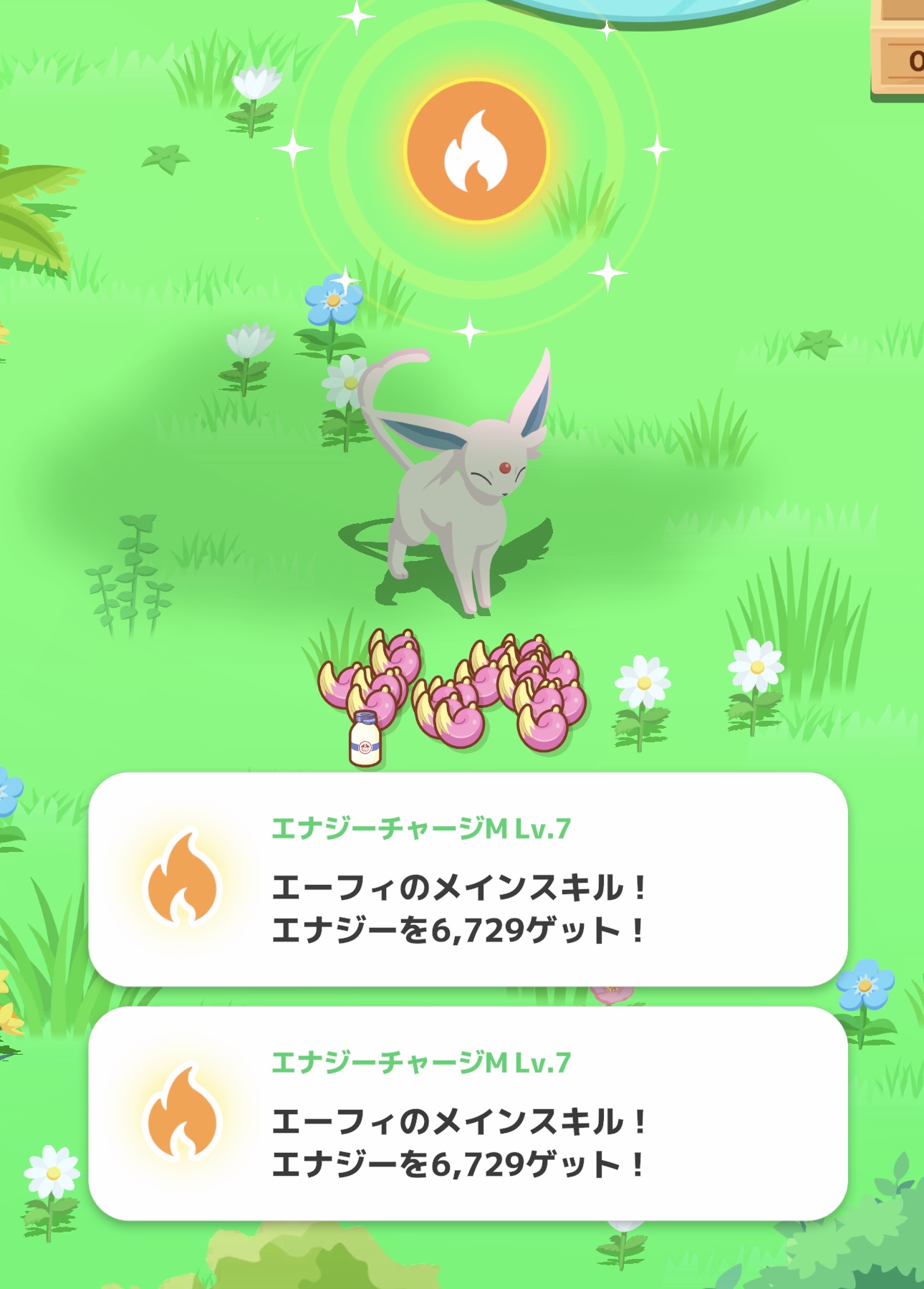This screenshot has height=1289, width=924.
Task: Pick up the milk bottle ingredient
Action: (x=365, y=740)
